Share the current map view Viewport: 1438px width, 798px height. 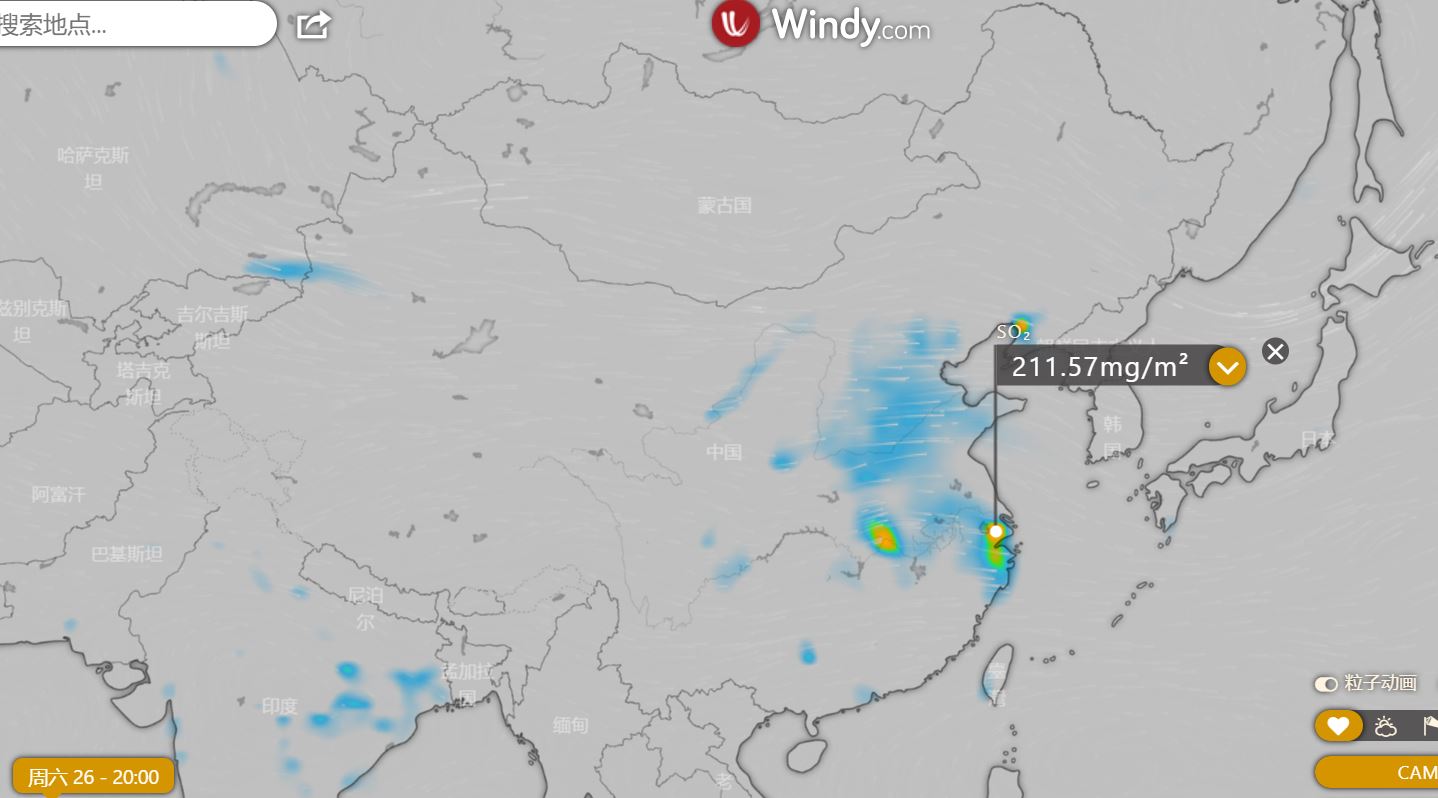(313, 24)
